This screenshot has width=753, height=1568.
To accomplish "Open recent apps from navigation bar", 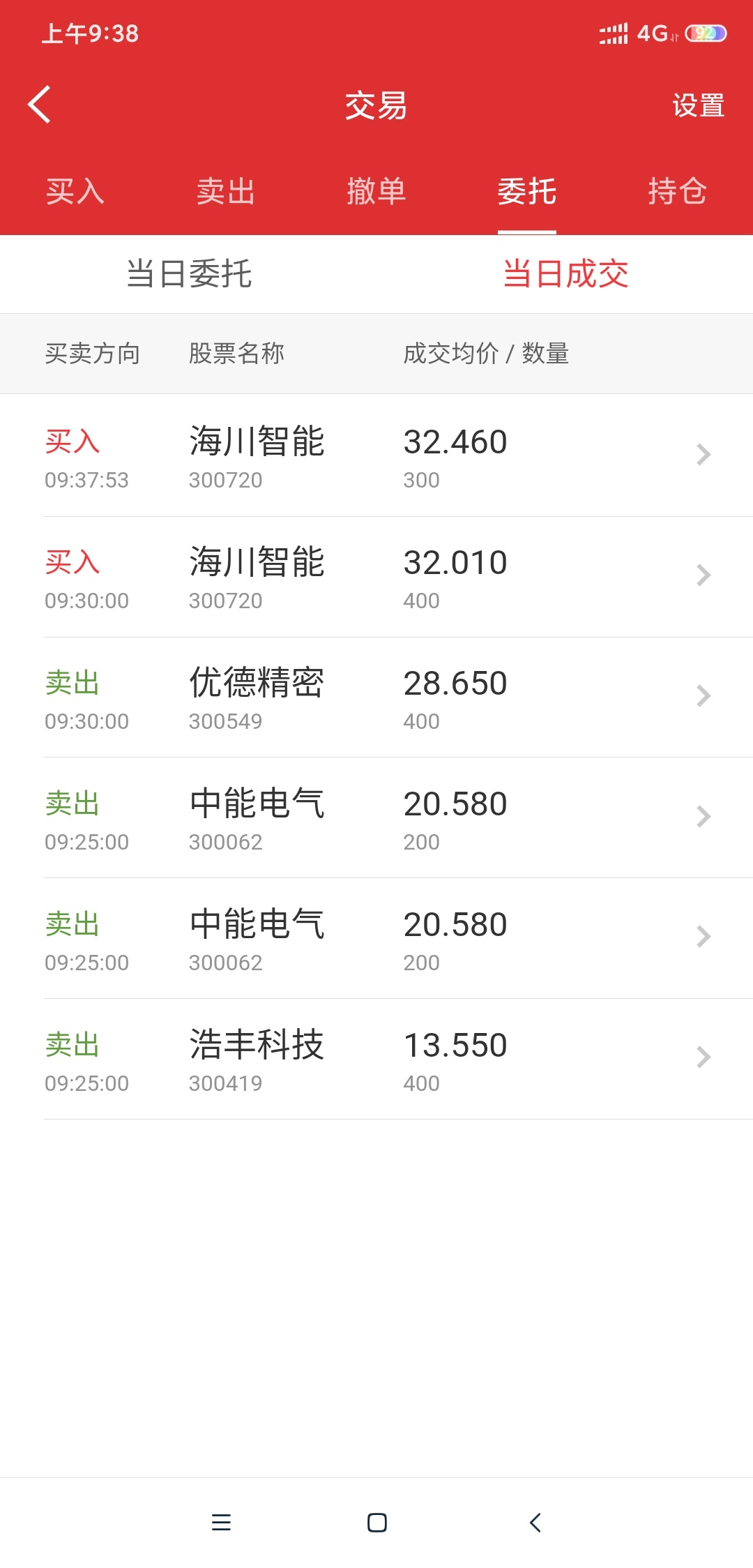I will tap(221, 1523).
